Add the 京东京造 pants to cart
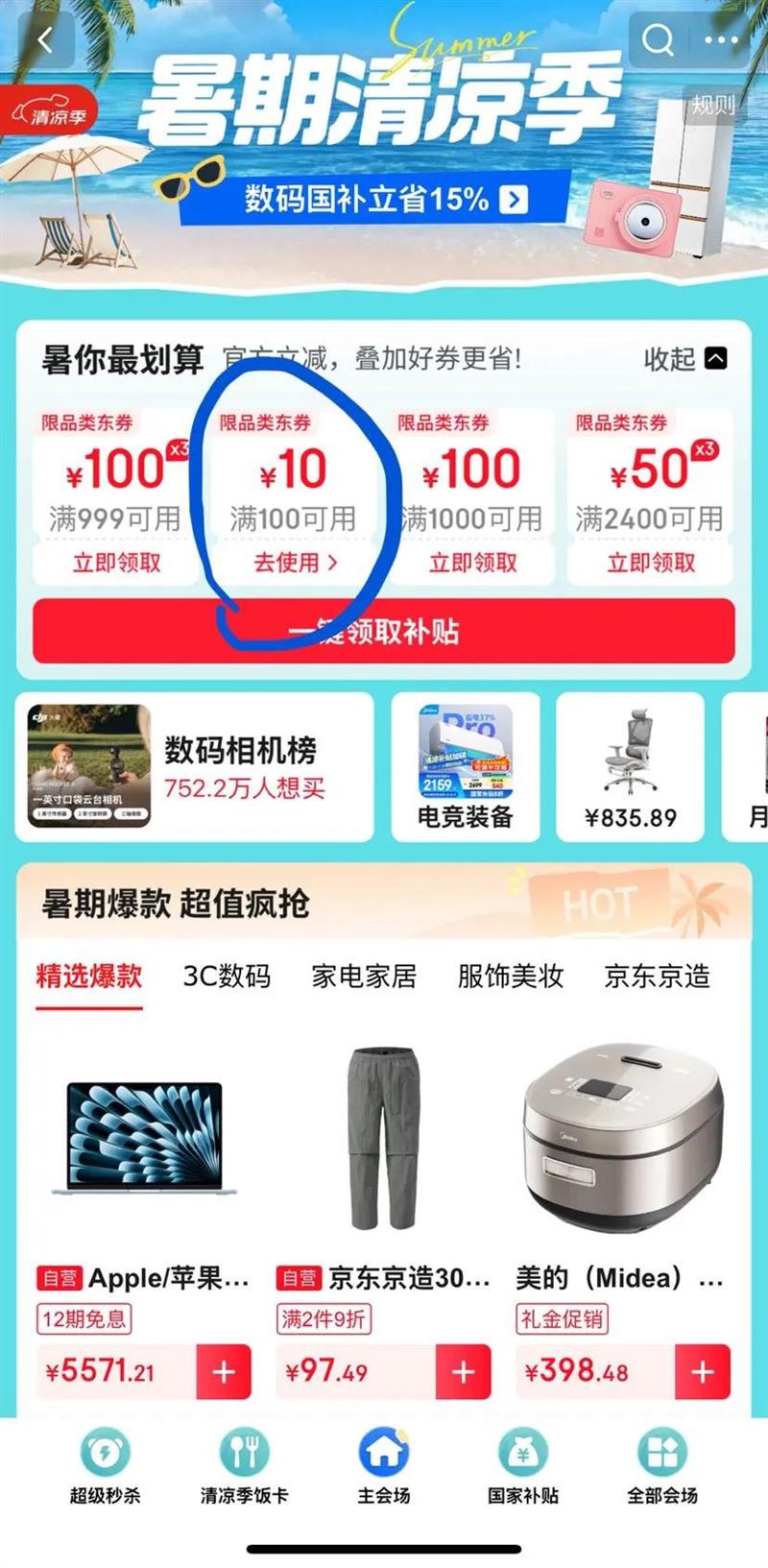 (463, 1371)
